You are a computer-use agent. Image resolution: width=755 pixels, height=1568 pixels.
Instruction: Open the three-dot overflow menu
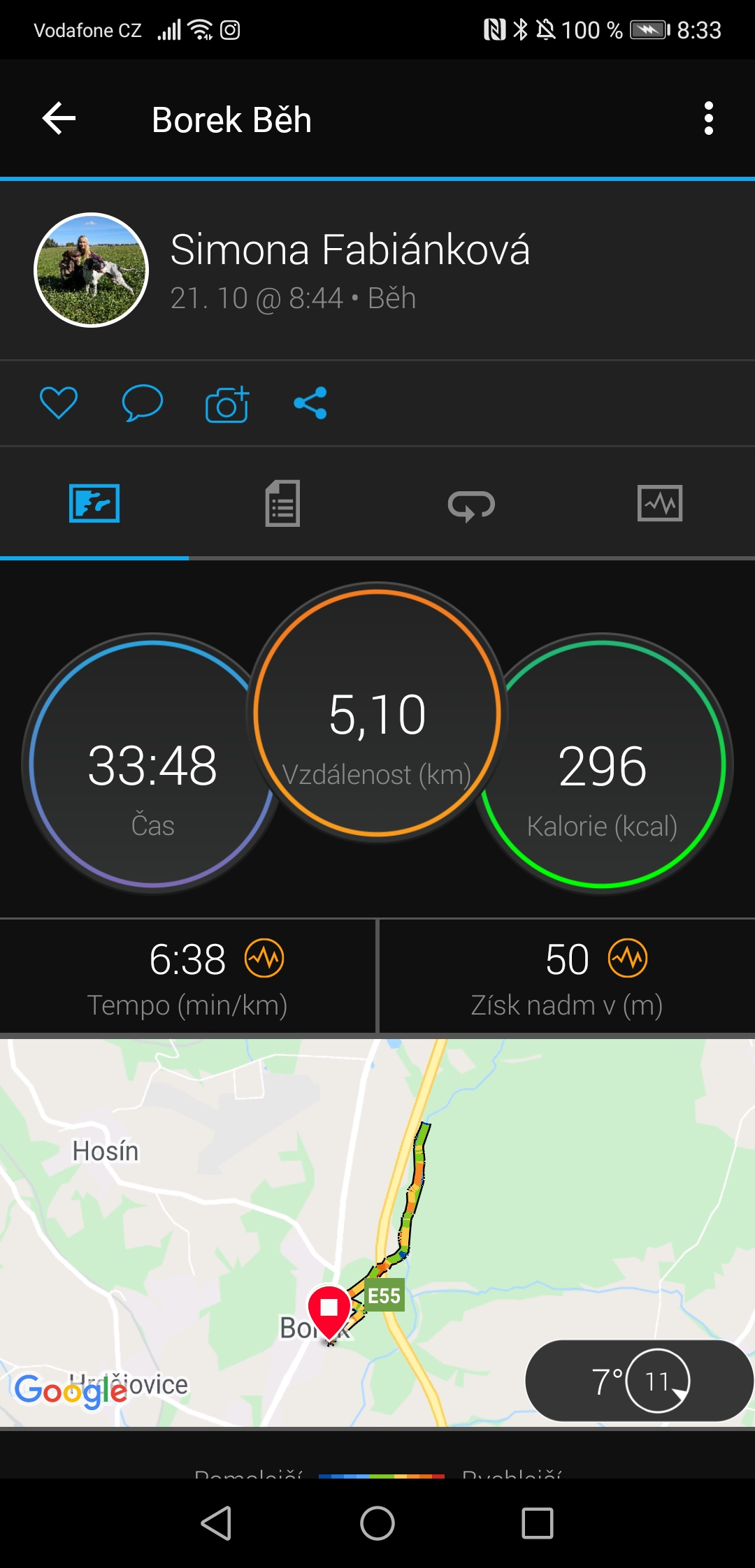(709, 118)
